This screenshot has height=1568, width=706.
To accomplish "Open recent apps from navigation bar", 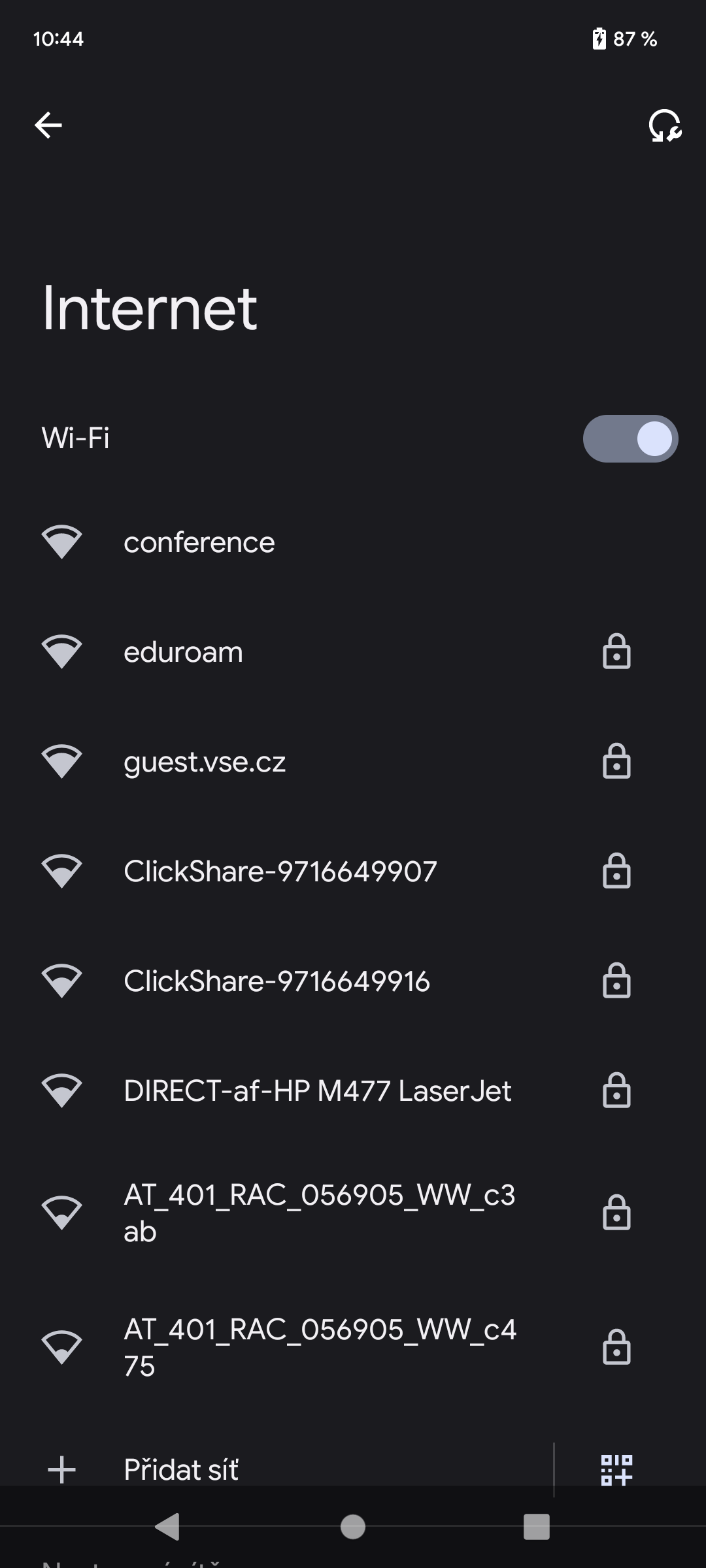I will tap(537, 1527).
